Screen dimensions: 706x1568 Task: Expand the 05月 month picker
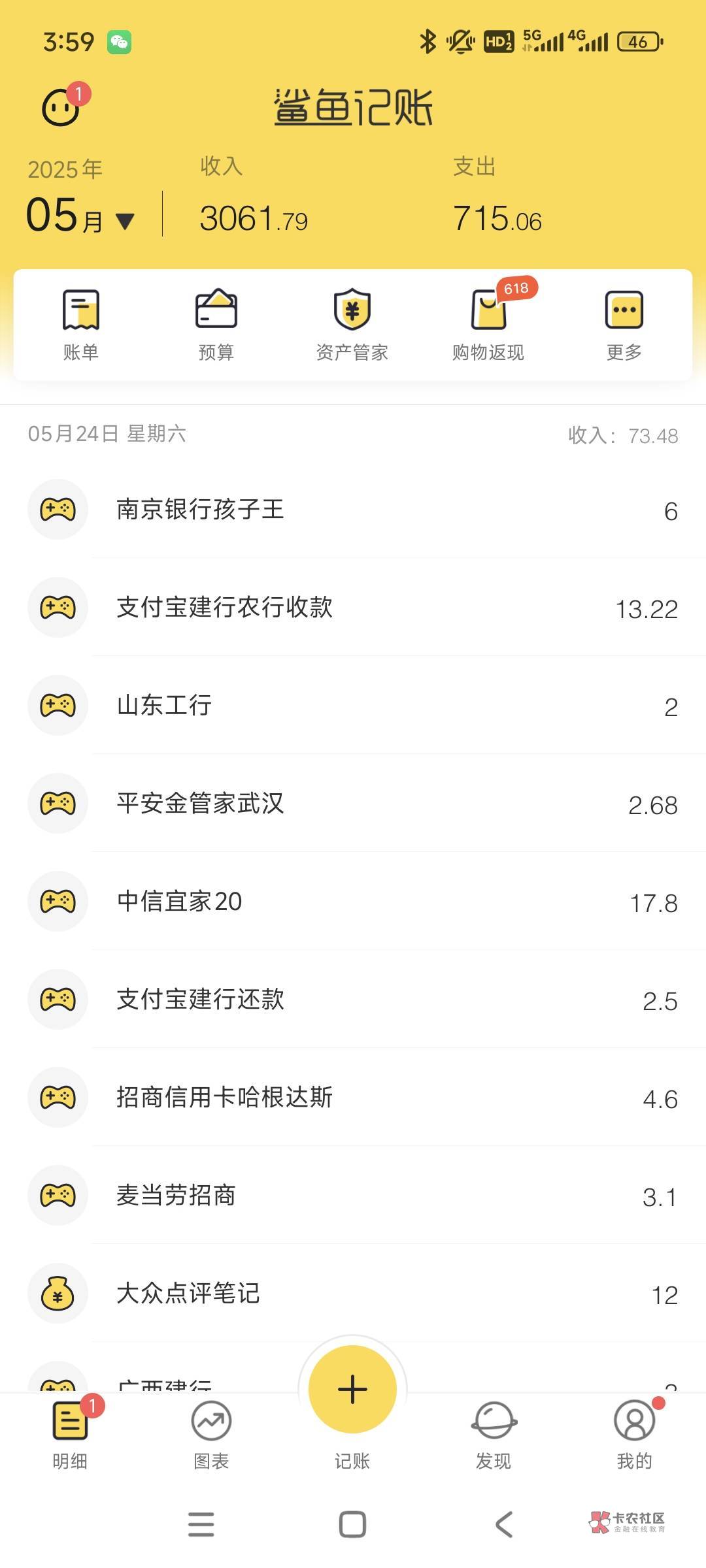(80, 217)
